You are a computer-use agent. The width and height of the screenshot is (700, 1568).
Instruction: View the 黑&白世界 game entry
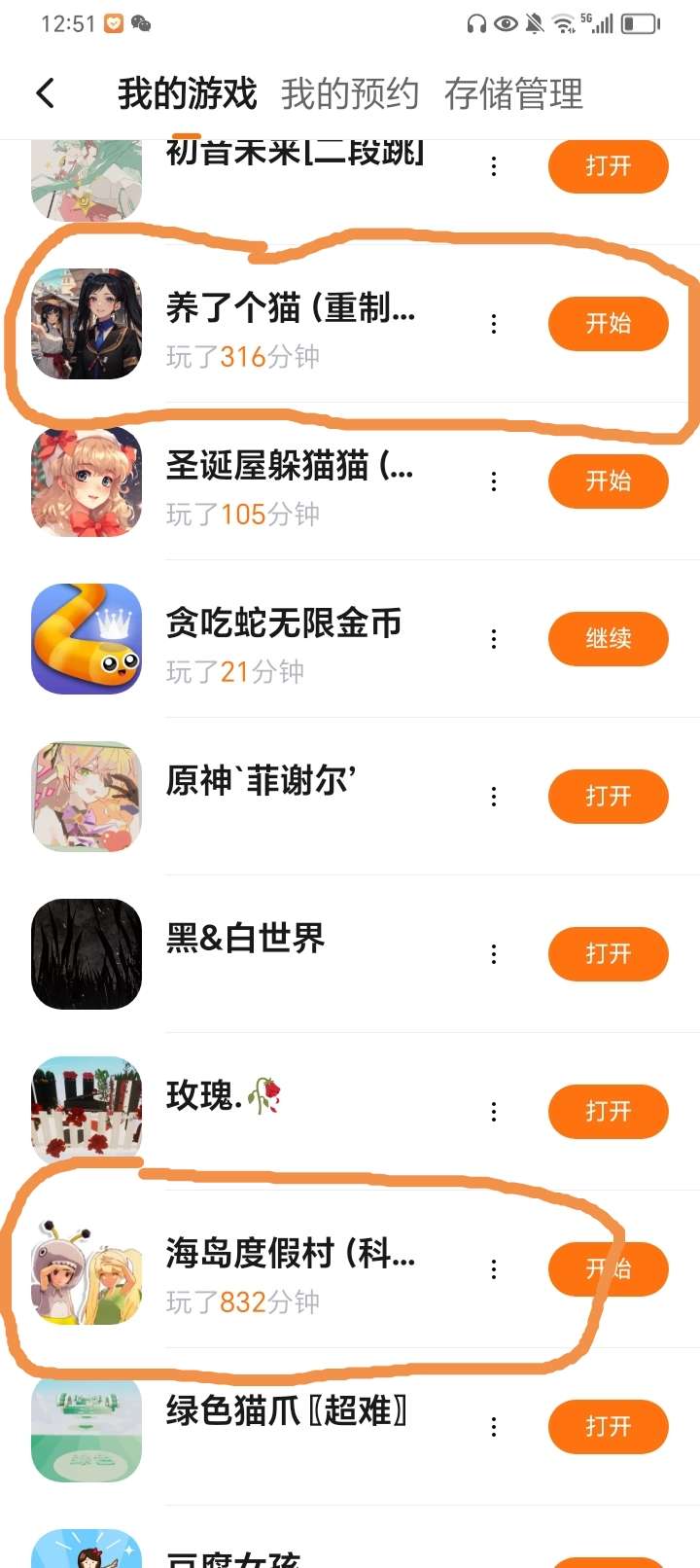(x=245, y=939)
